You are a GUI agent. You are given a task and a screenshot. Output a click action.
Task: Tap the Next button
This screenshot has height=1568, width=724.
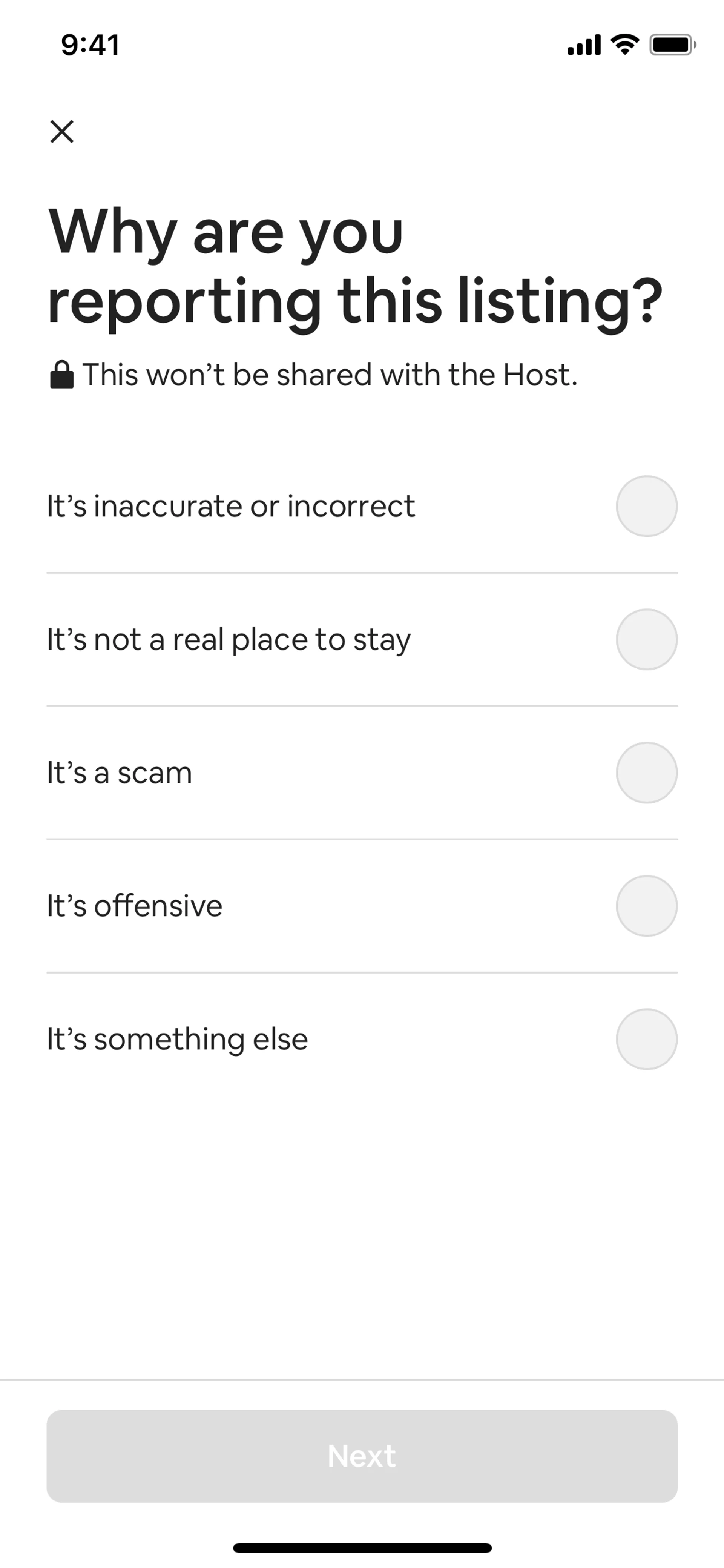point(362,1456)
